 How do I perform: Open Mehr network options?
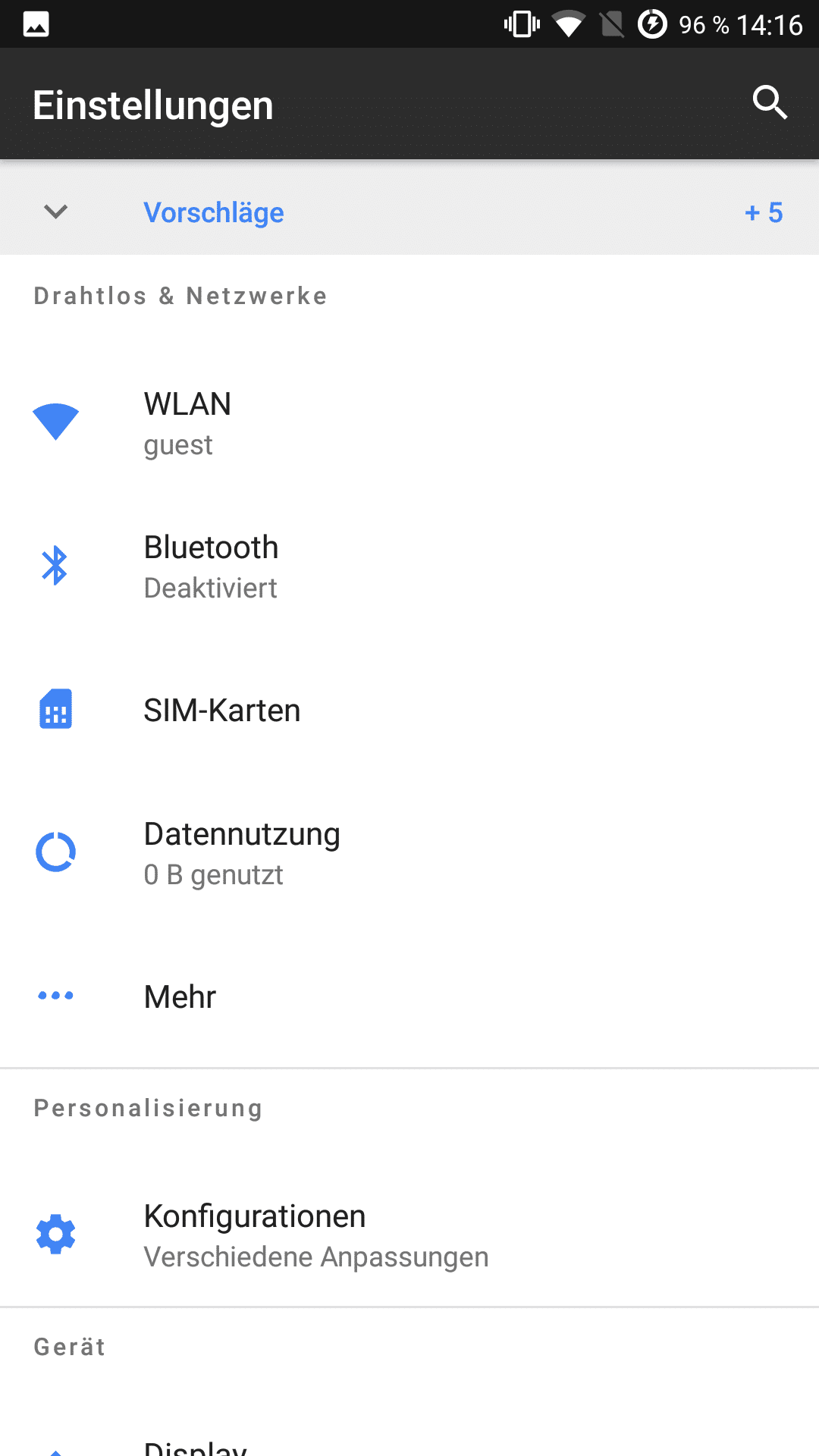[409, 996]
